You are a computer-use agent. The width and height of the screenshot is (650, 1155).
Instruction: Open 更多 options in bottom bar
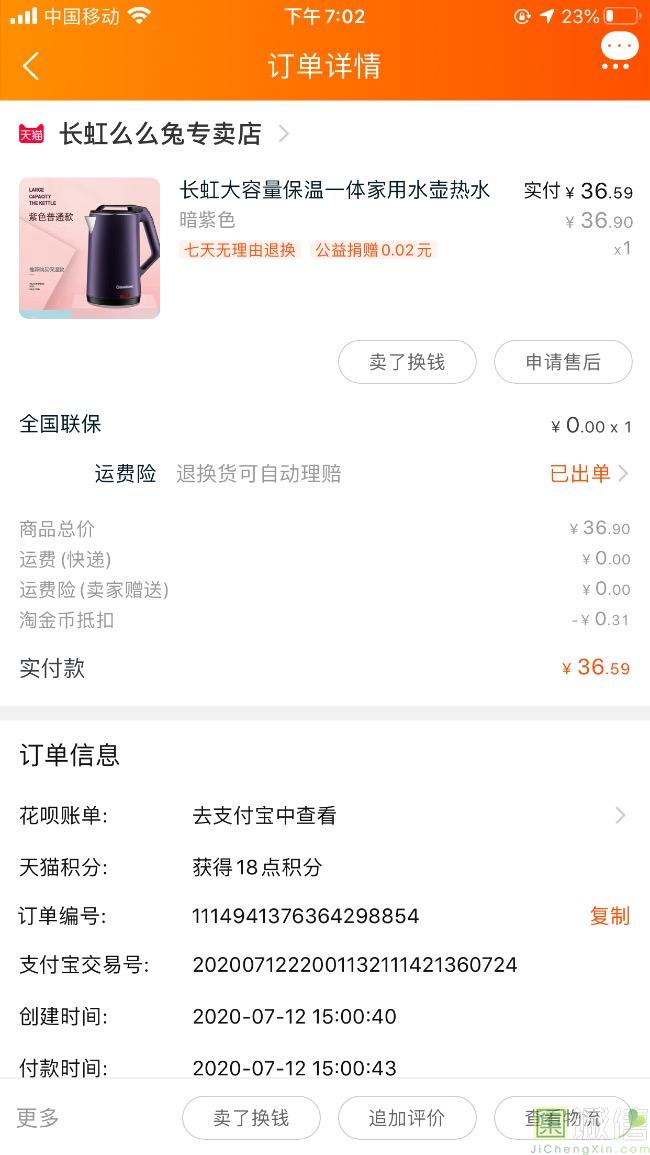pos(38,1118)
